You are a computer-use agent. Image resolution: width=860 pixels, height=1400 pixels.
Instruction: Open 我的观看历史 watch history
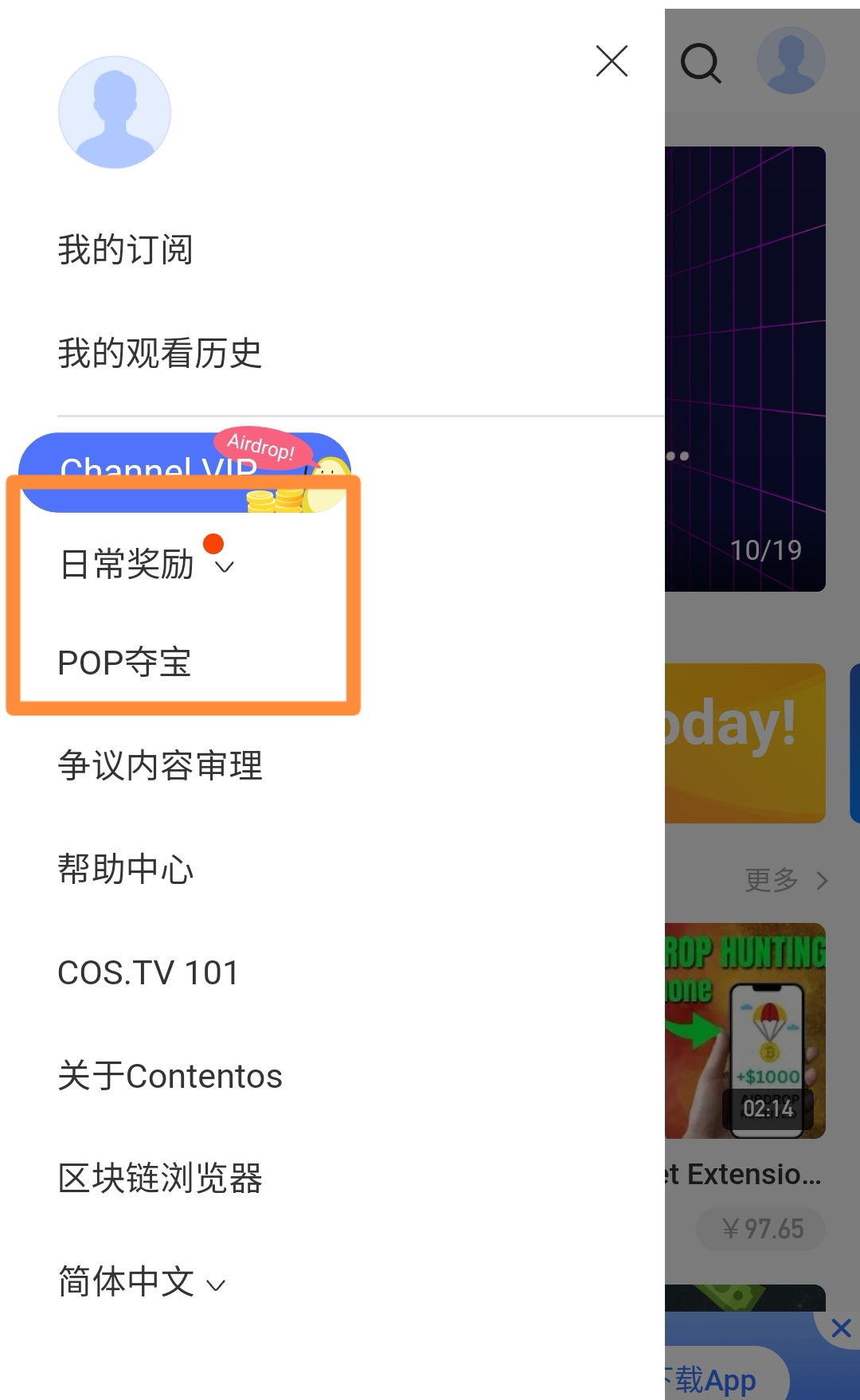[x=160, y=354]
